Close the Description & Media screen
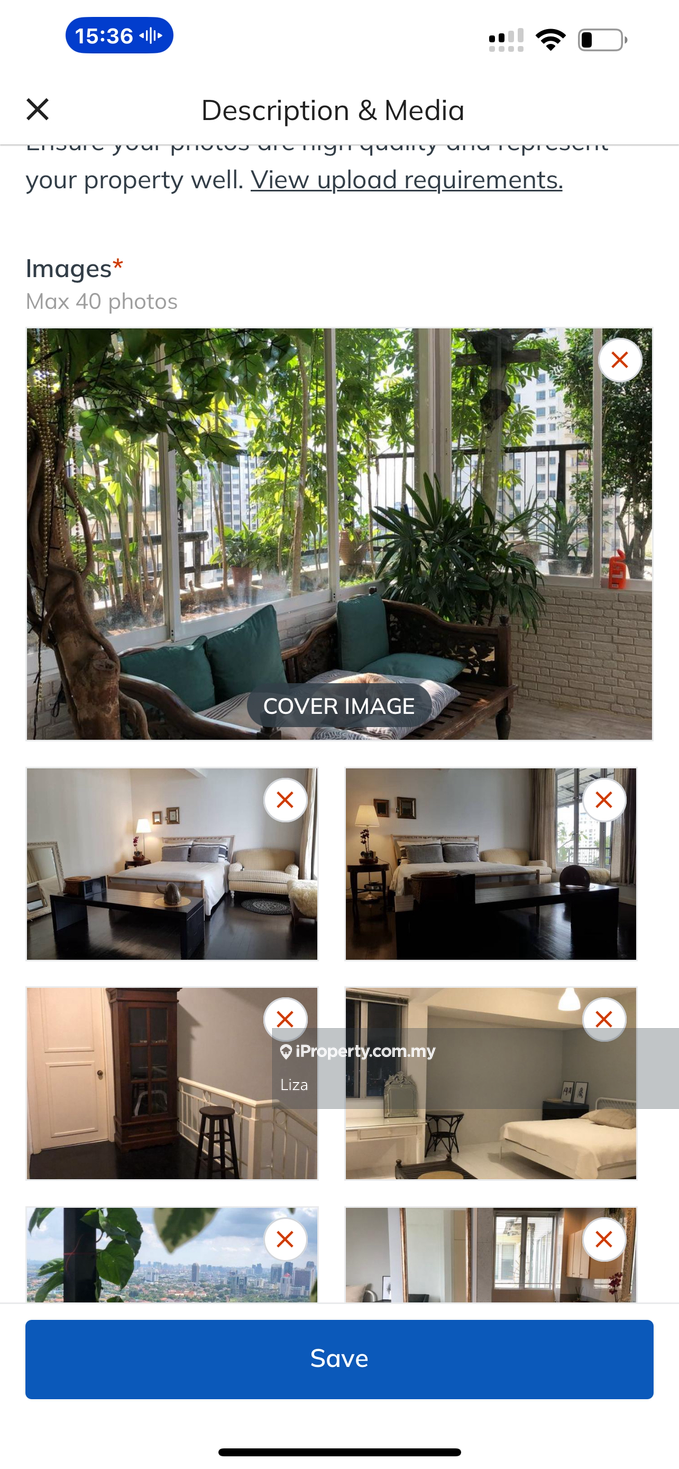This screenshot has width=679, height=1469. click(37, 110)
